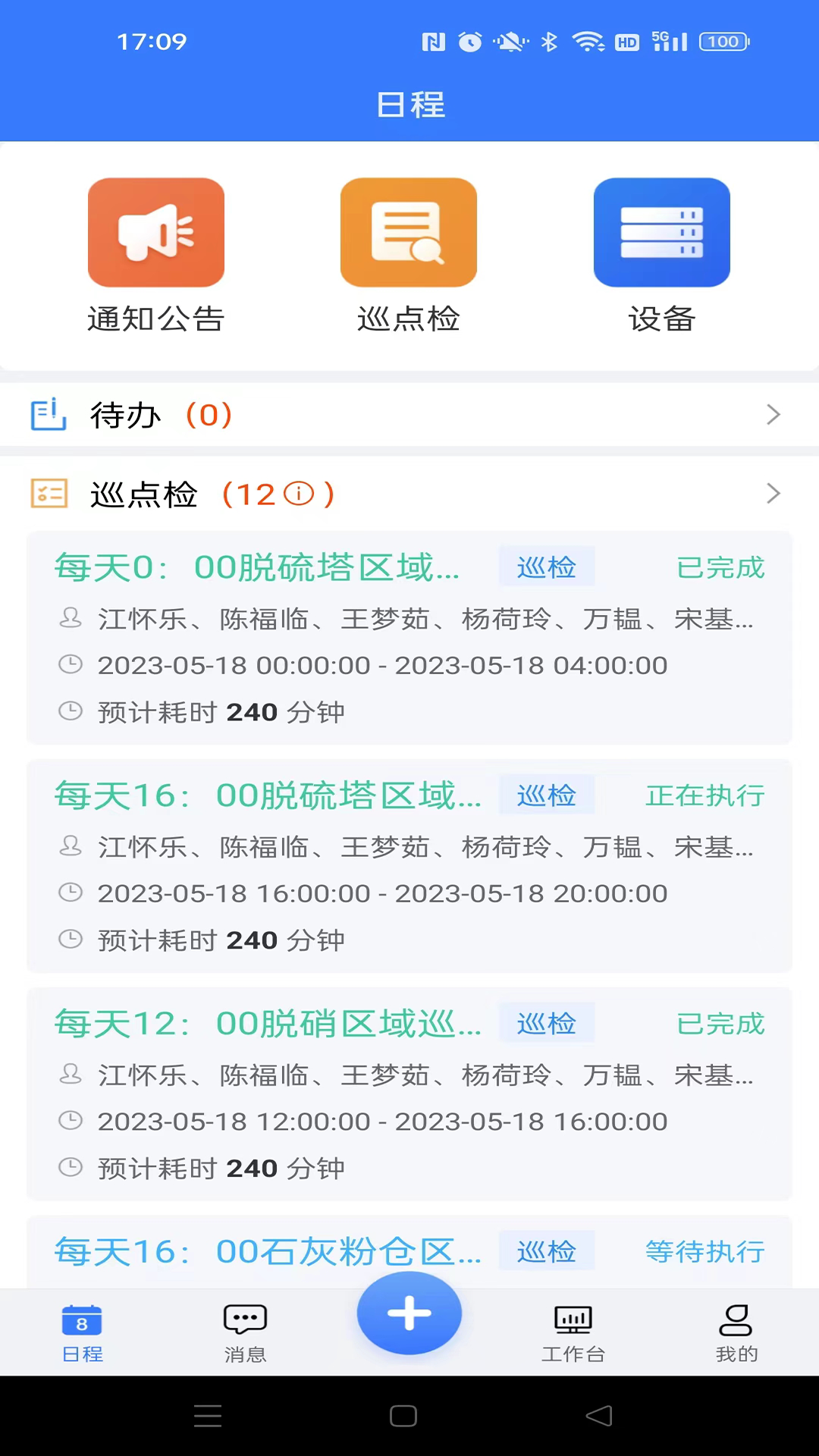Expand the 巡点检 section chevron
This screenshot has width=819, height=1456.
[773, 494]
